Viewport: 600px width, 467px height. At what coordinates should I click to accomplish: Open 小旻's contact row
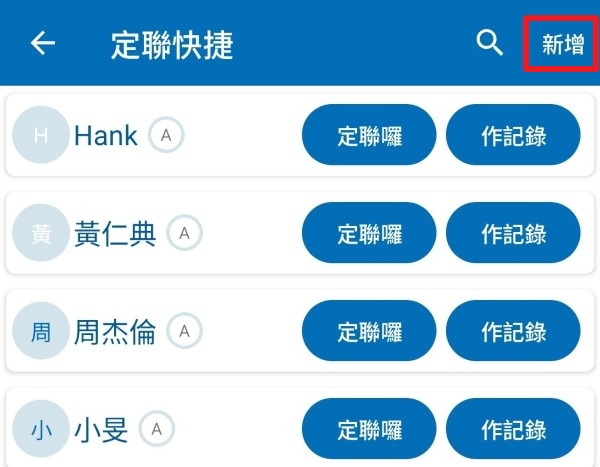point(100,430)
